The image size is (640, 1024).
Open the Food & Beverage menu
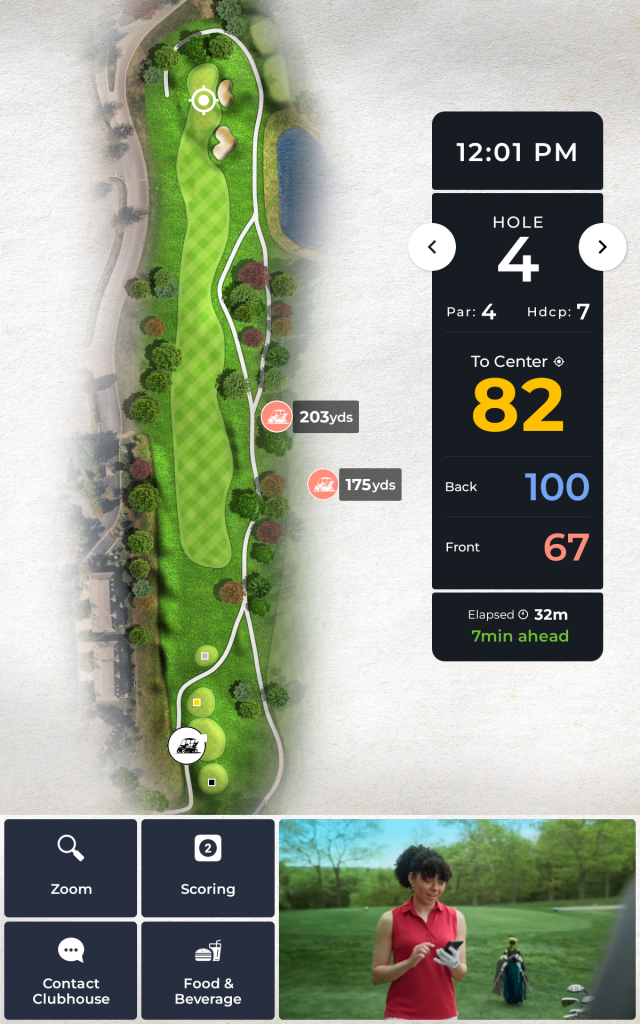pos(208,970)
